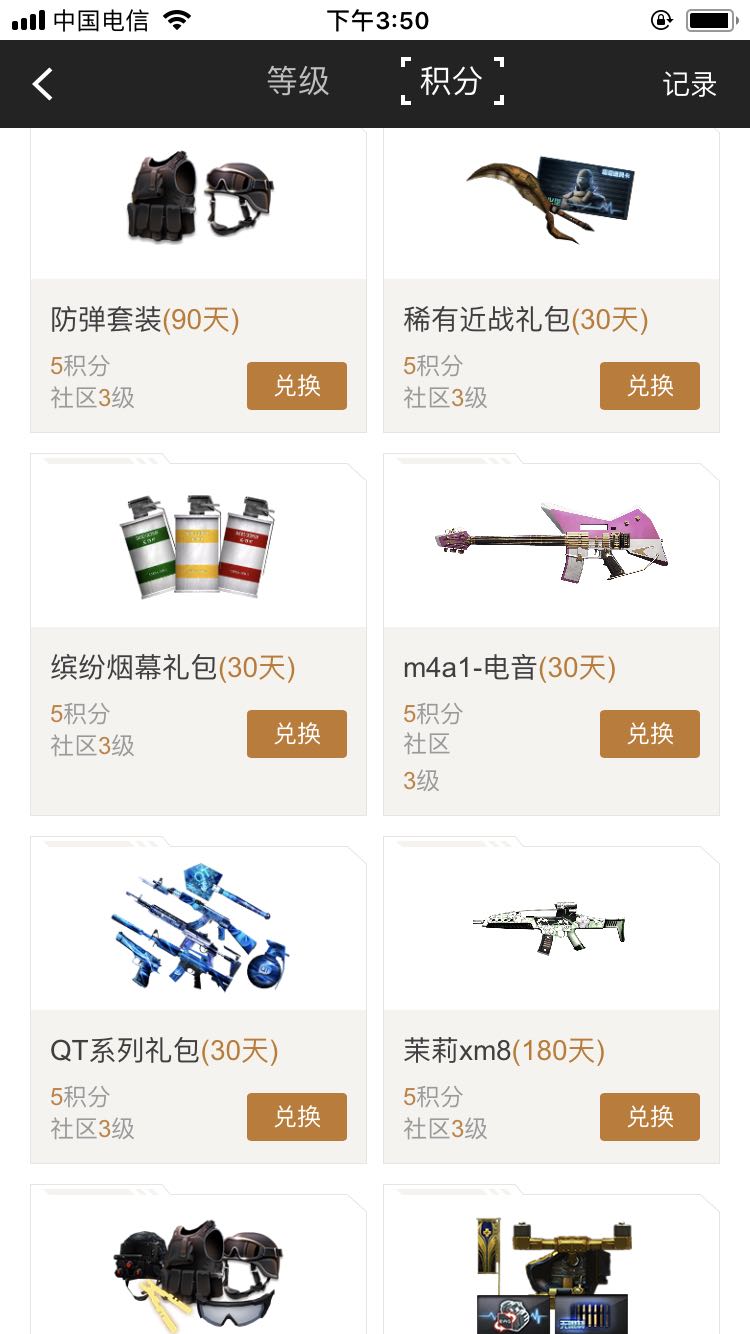750x1334 pixels.
Task: View the m4a1-电音 guitar rifle image
Action: pos(551,544)
